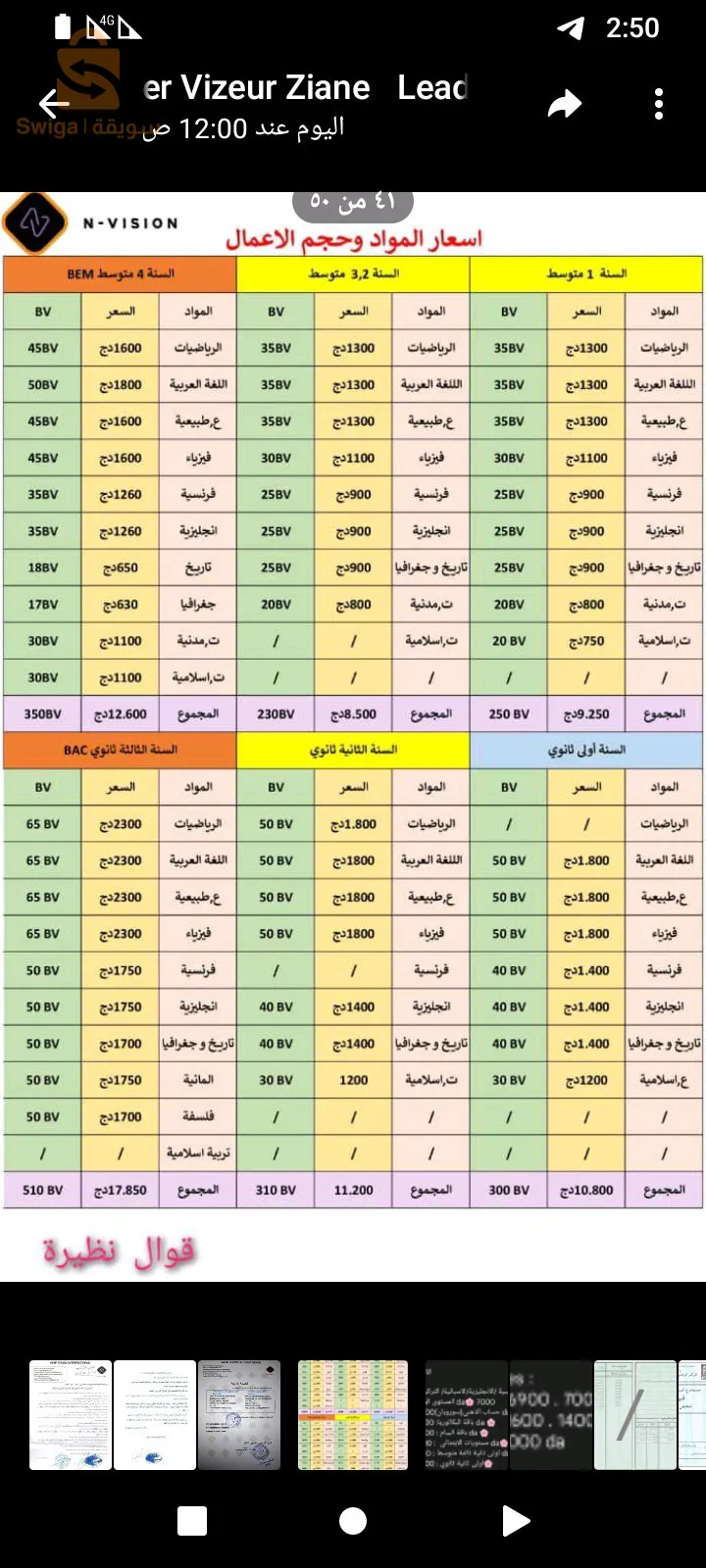Screen dimensions: 706x1568
Task: Open the pale green document thumbnail with slash
Action: pyautogui.click(x=634, y=1414)
